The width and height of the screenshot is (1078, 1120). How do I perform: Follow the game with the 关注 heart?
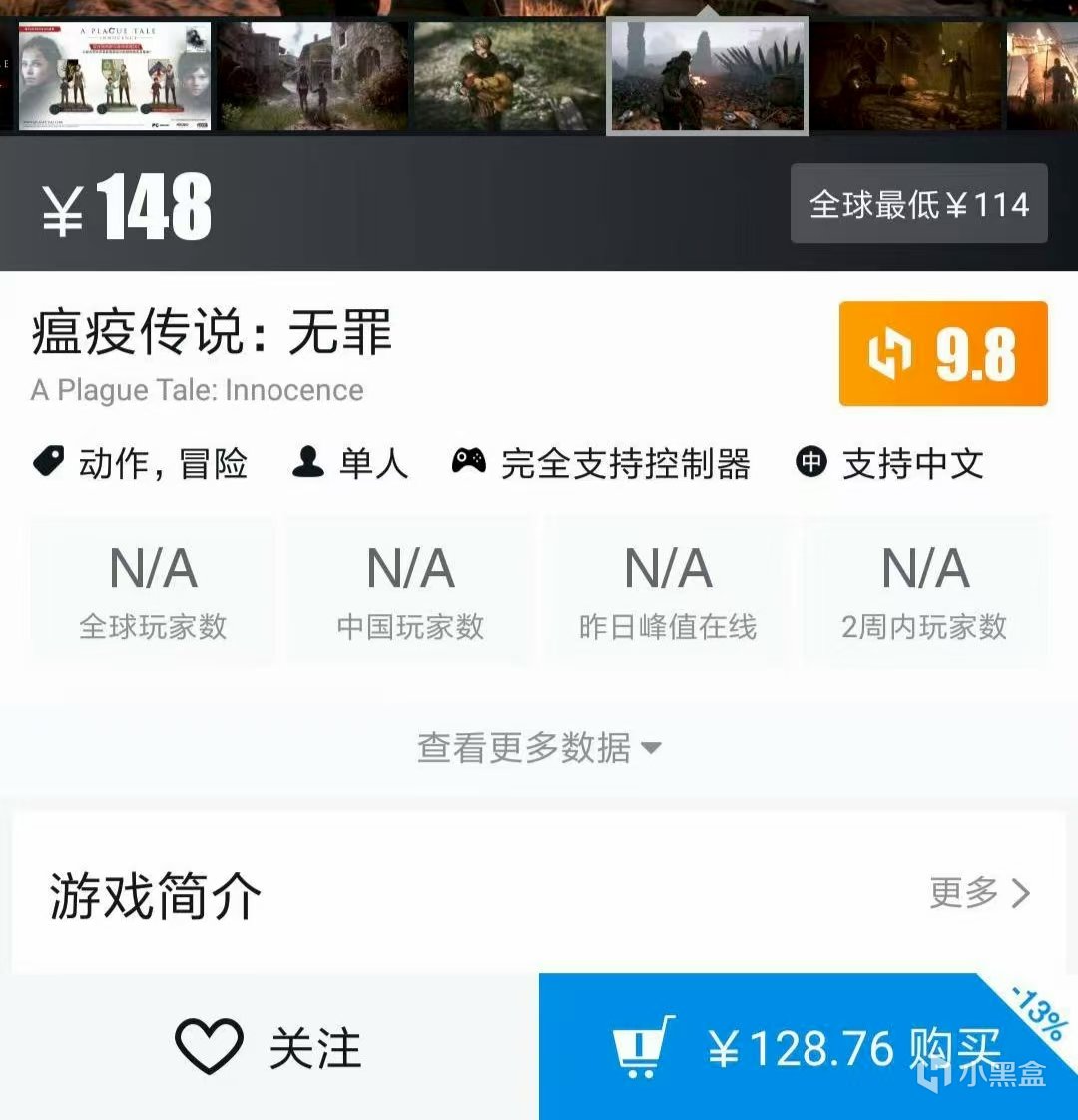(268, 1048)
